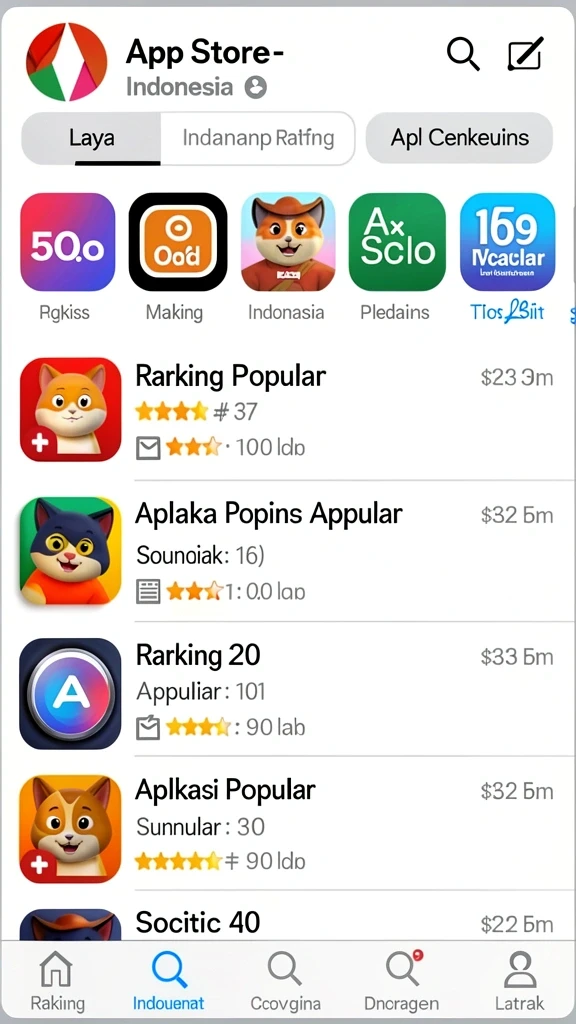Open the Rarking Popular listing

(x=287, y=410)
